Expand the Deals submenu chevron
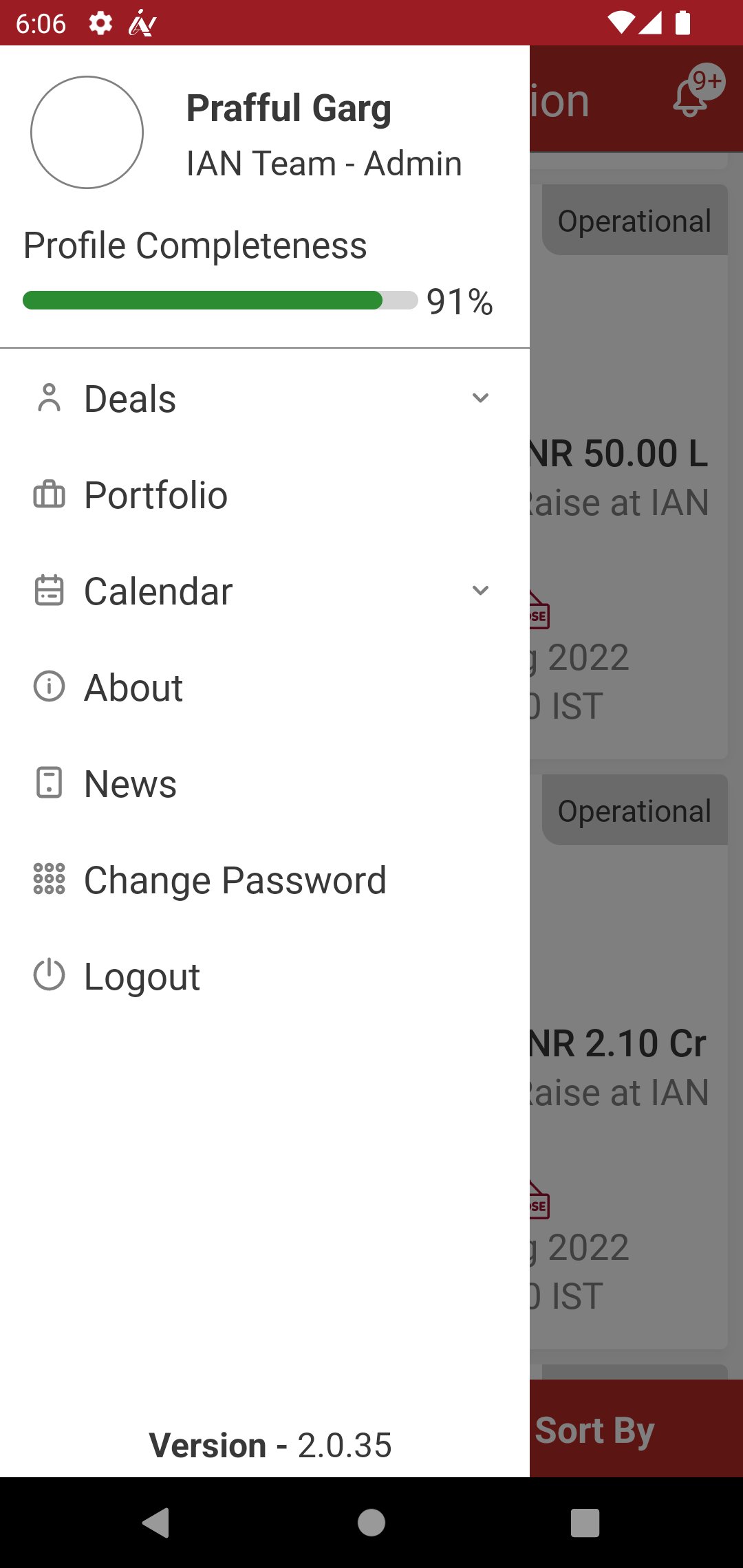The width and height of the screenshot is (743, 1568). click(480, 398)
